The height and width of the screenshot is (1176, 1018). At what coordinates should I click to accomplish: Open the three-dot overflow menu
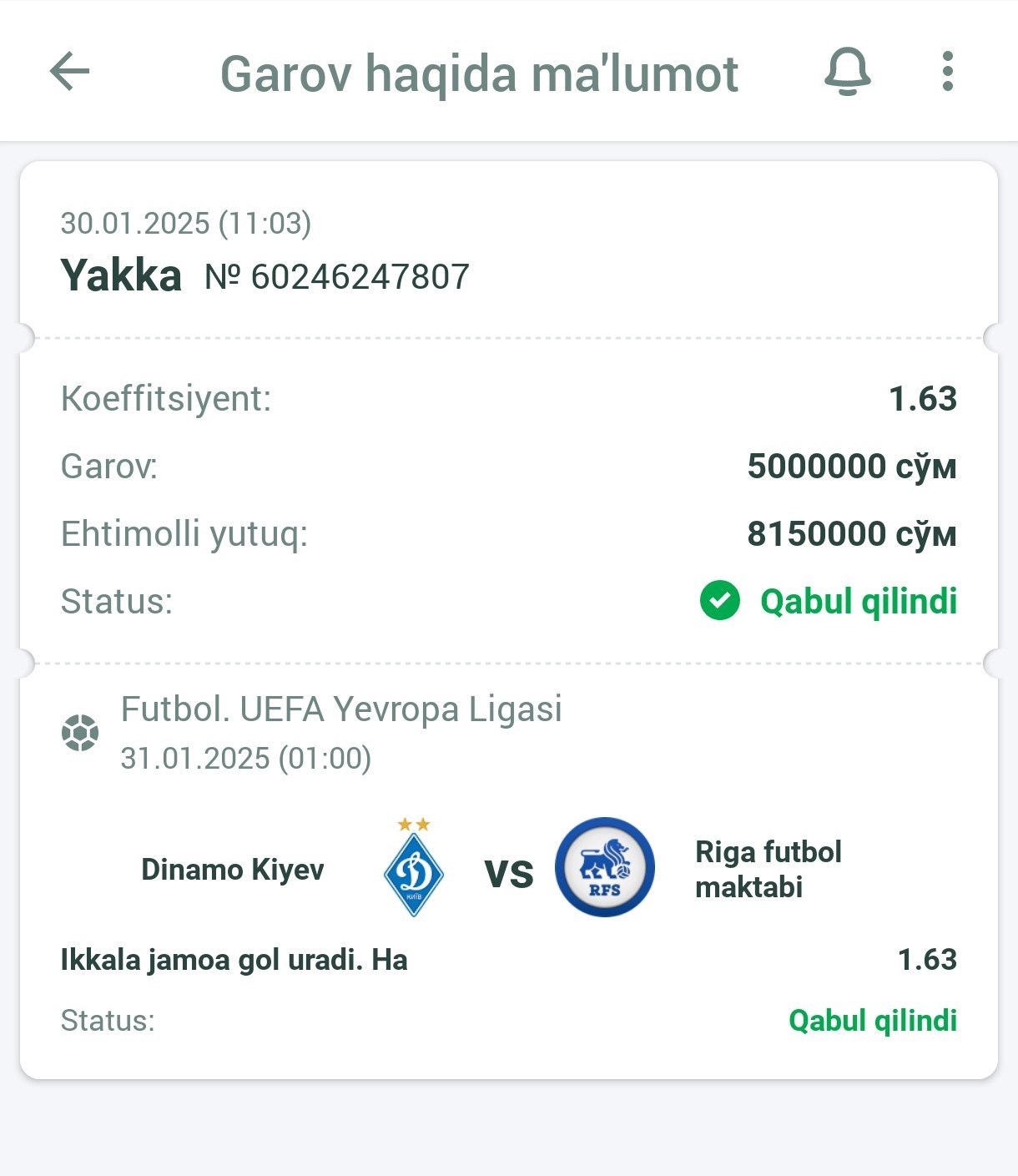[947, 72]
